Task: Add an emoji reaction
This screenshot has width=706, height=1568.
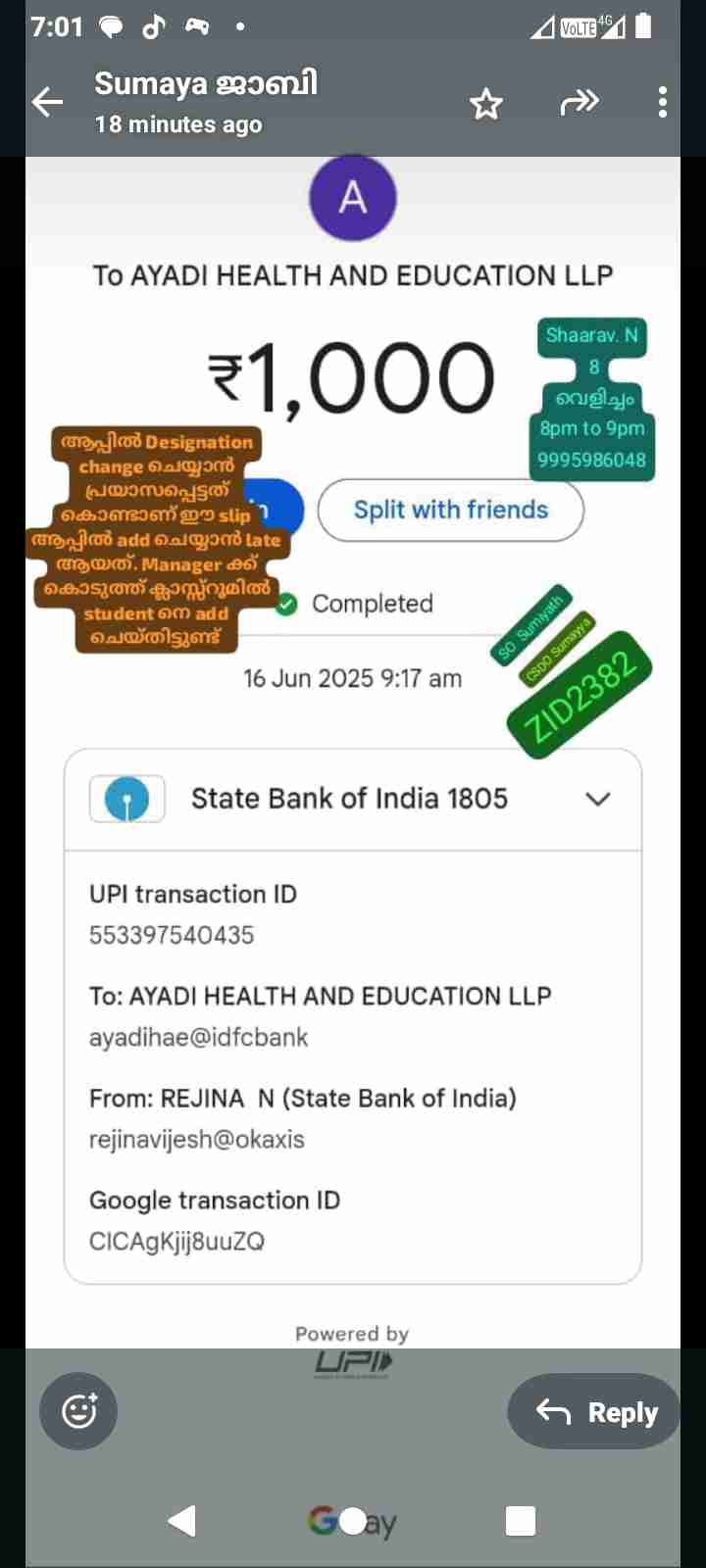Action: point(78,1411)
